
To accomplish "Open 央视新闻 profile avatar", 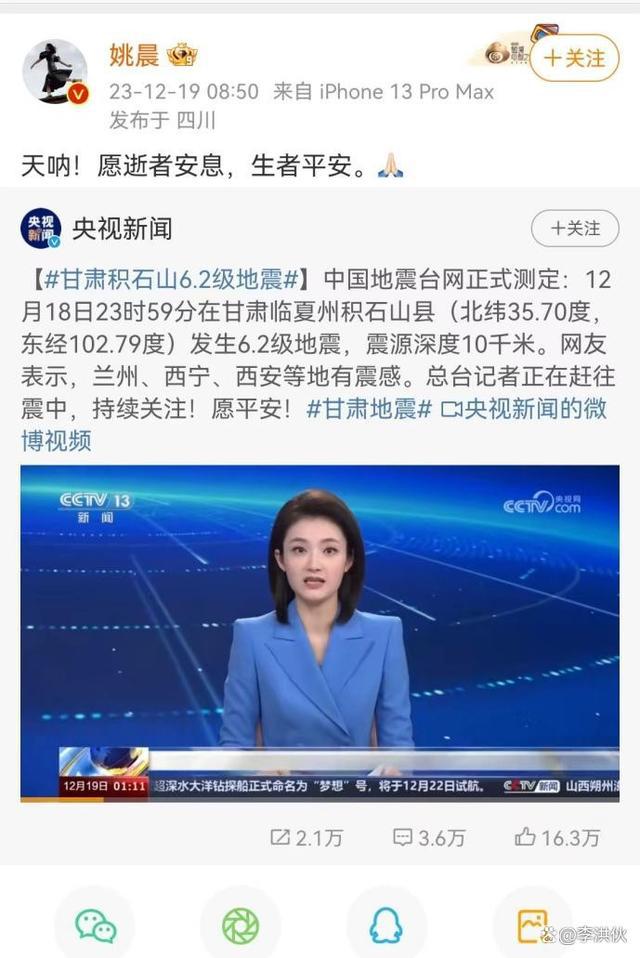I will [x=41, y=229].
